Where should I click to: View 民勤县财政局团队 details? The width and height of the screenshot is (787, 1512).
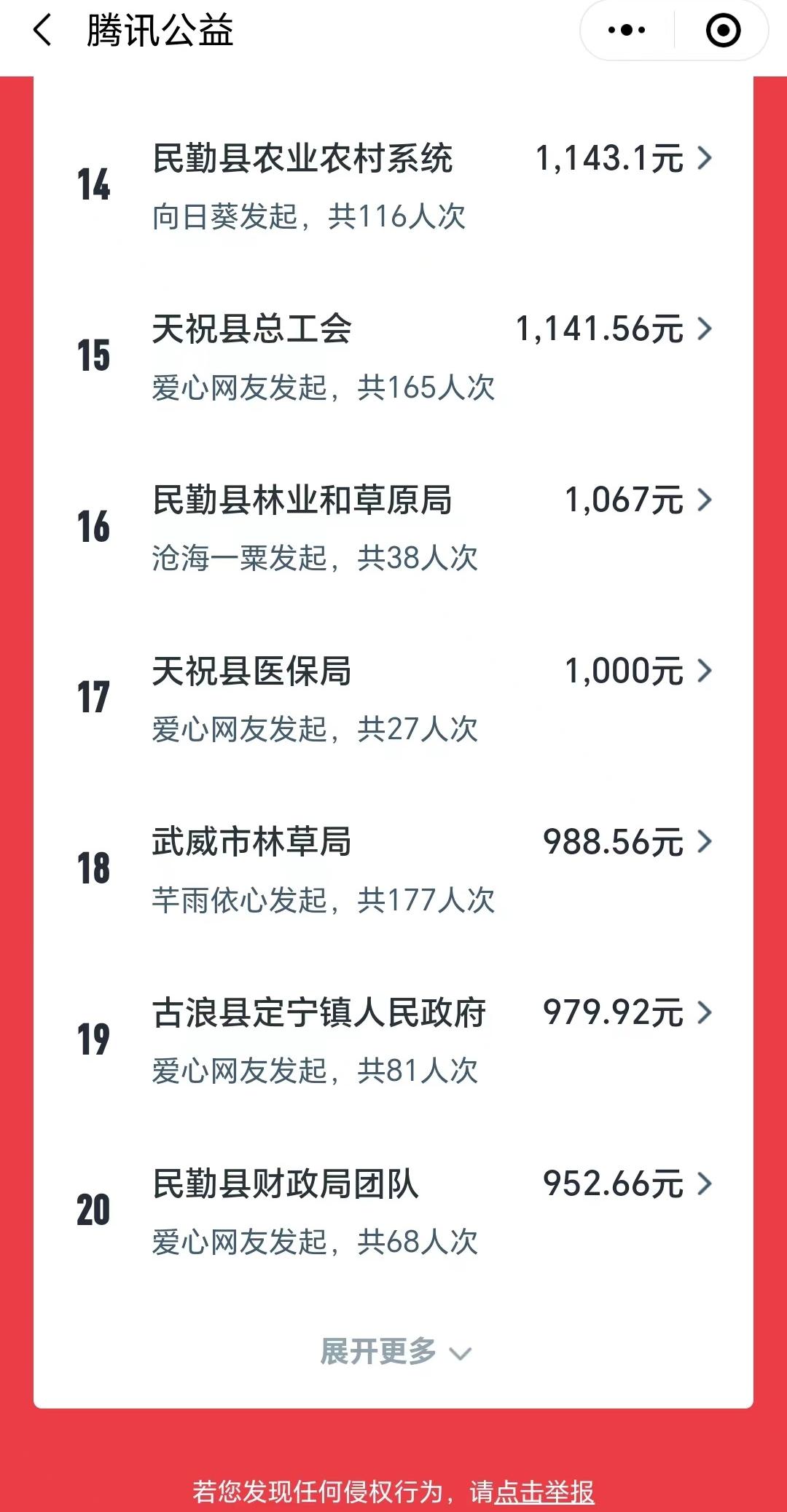click(393, 1213)
